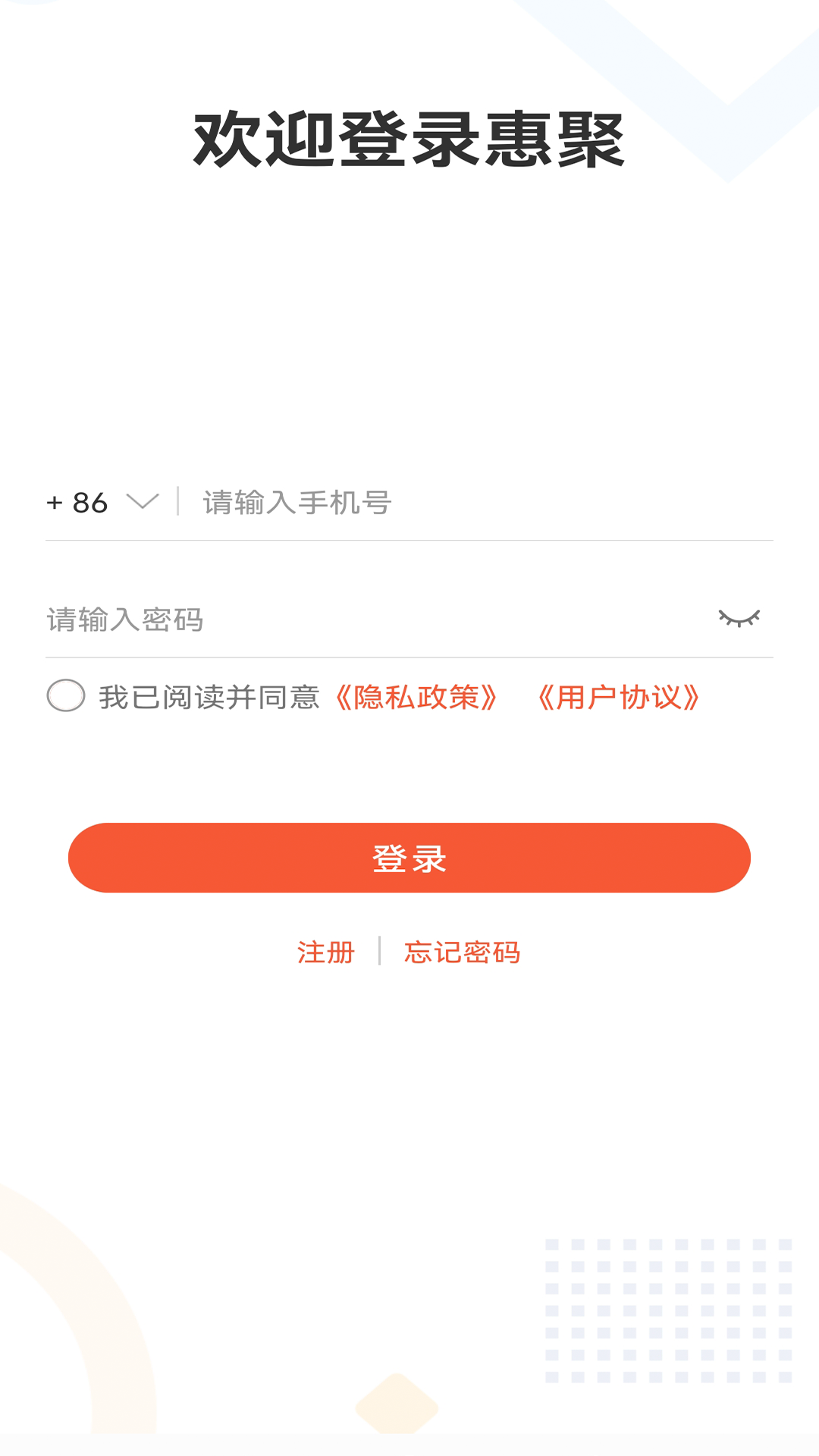Select 忘记密码 to reset password
Image resolution: width=819 pixels, height=1456 pixels.
(x=462, y=952)
